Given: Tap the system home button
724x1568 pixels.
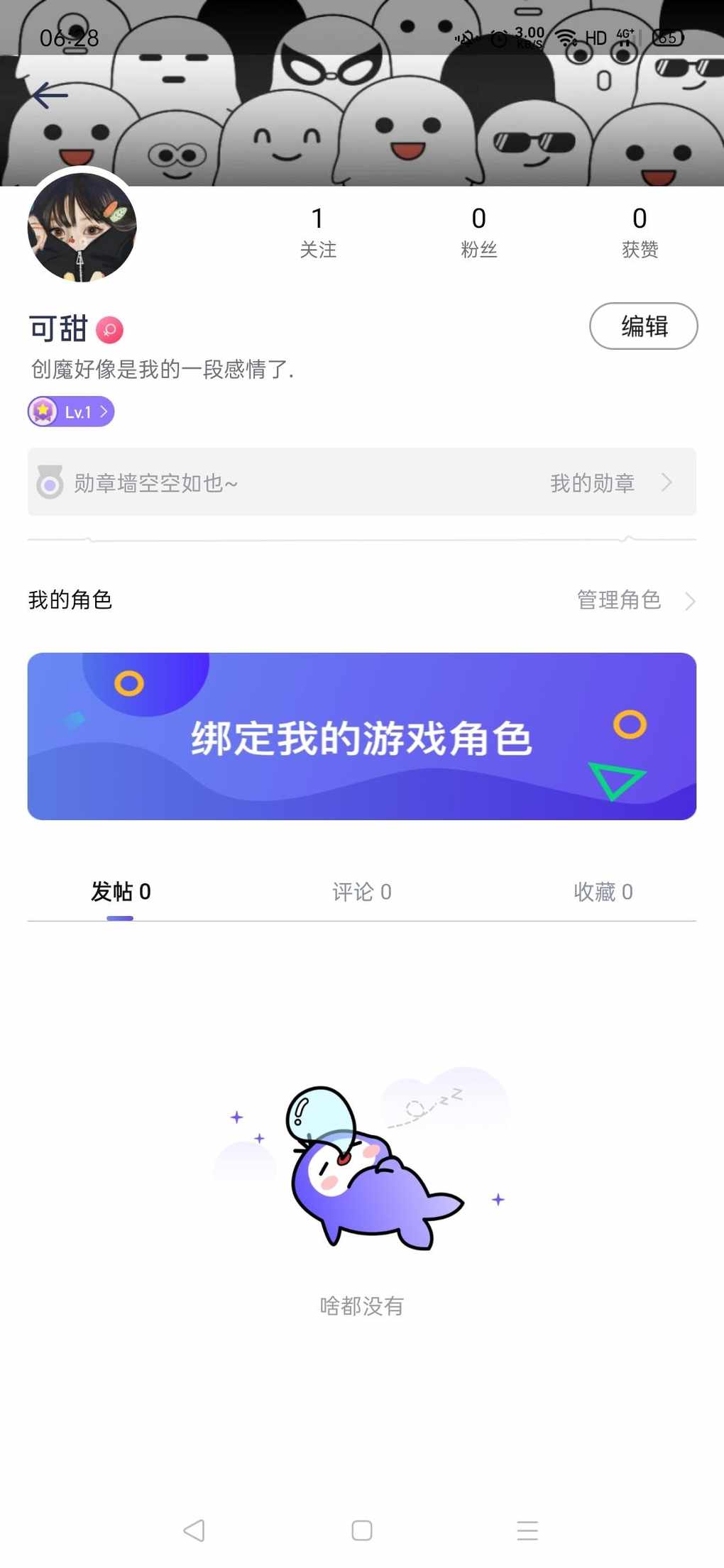Looking at the screenshot, I should pyautogui.click(x=362, y=1530).
